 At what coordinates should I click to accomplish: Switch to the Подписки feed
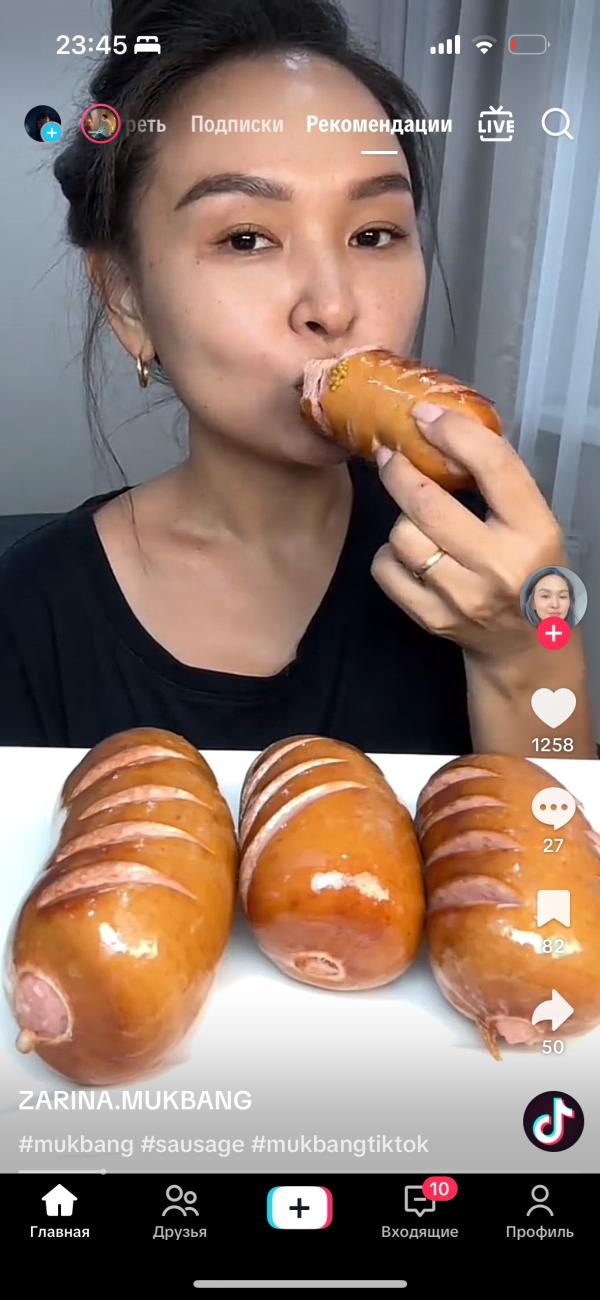(x=237, y=125)
